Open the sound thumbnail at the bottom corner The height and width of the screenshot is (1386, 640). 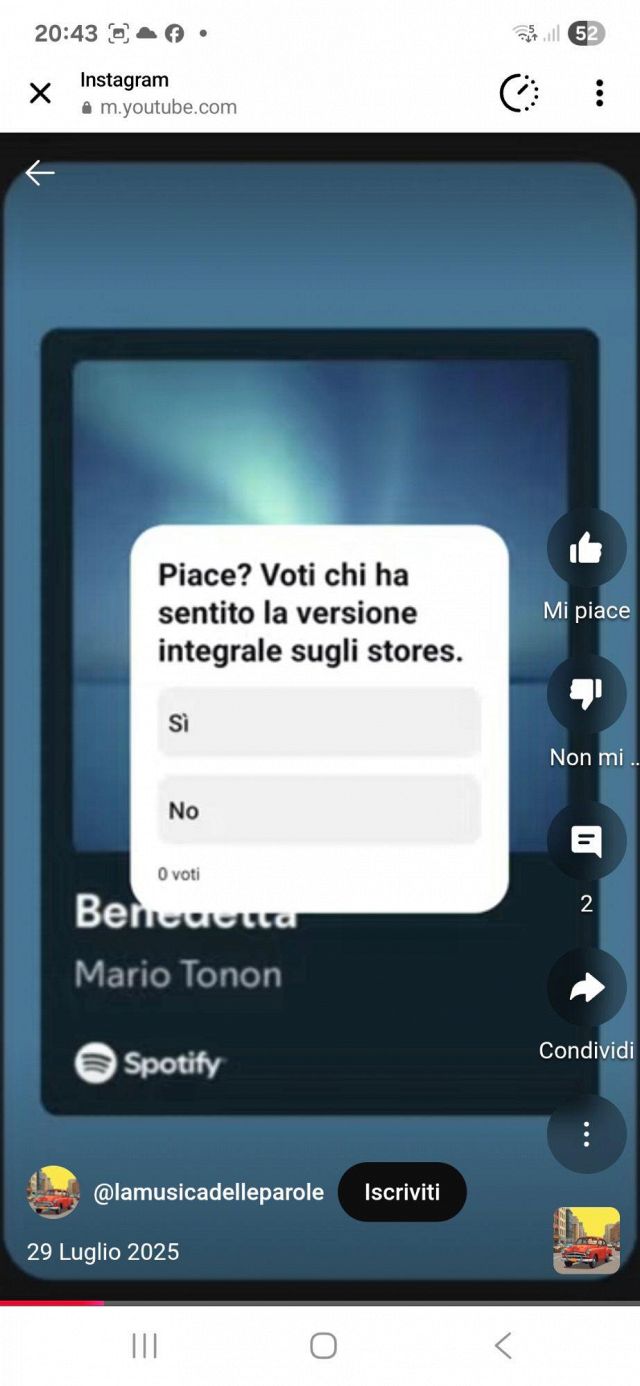click(586, 1240)
